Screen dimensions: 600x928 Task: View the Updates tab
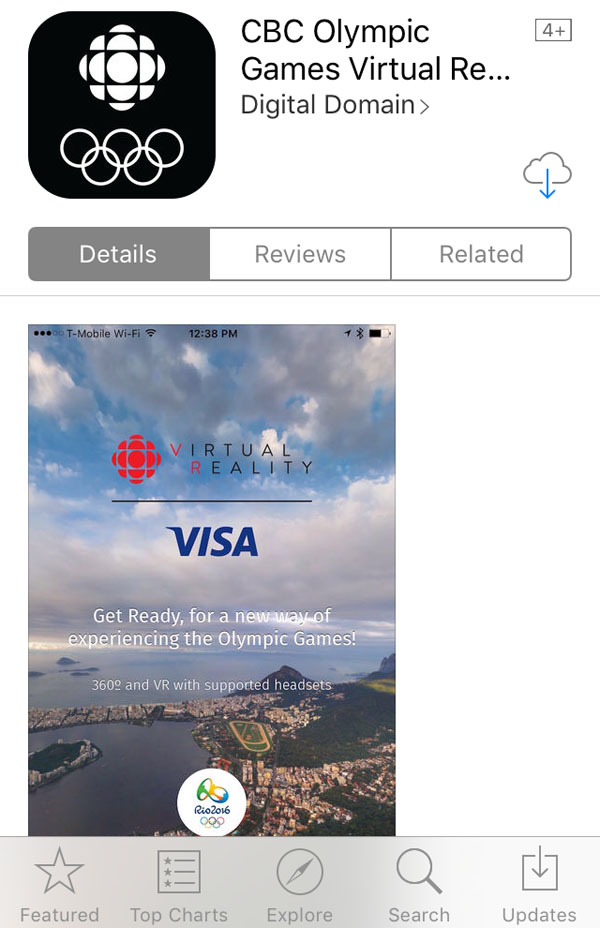point(539,885)
